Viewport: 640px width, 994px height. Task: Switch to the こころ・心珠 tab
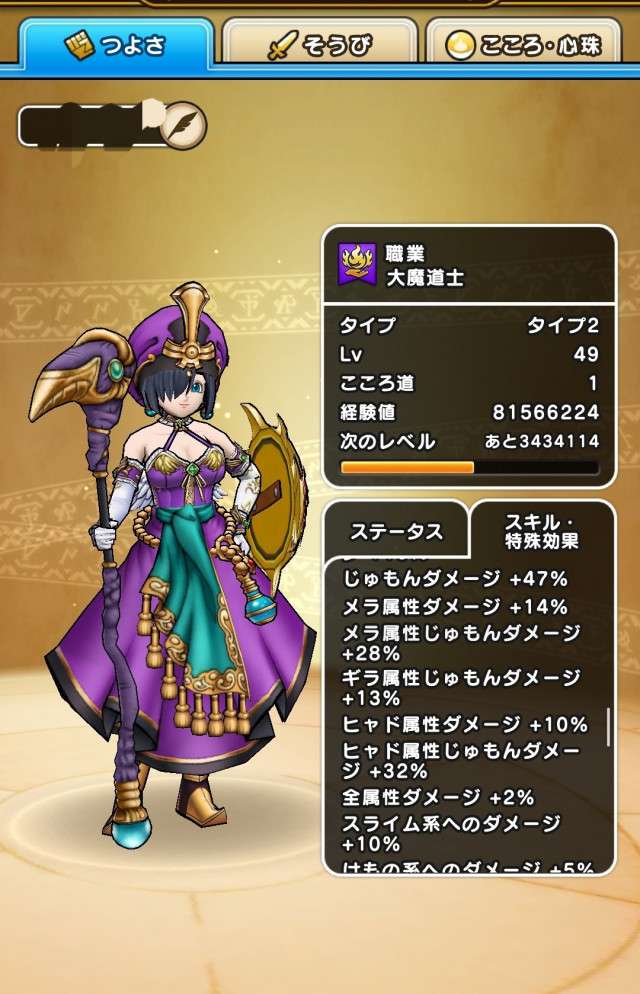(532, 44)
